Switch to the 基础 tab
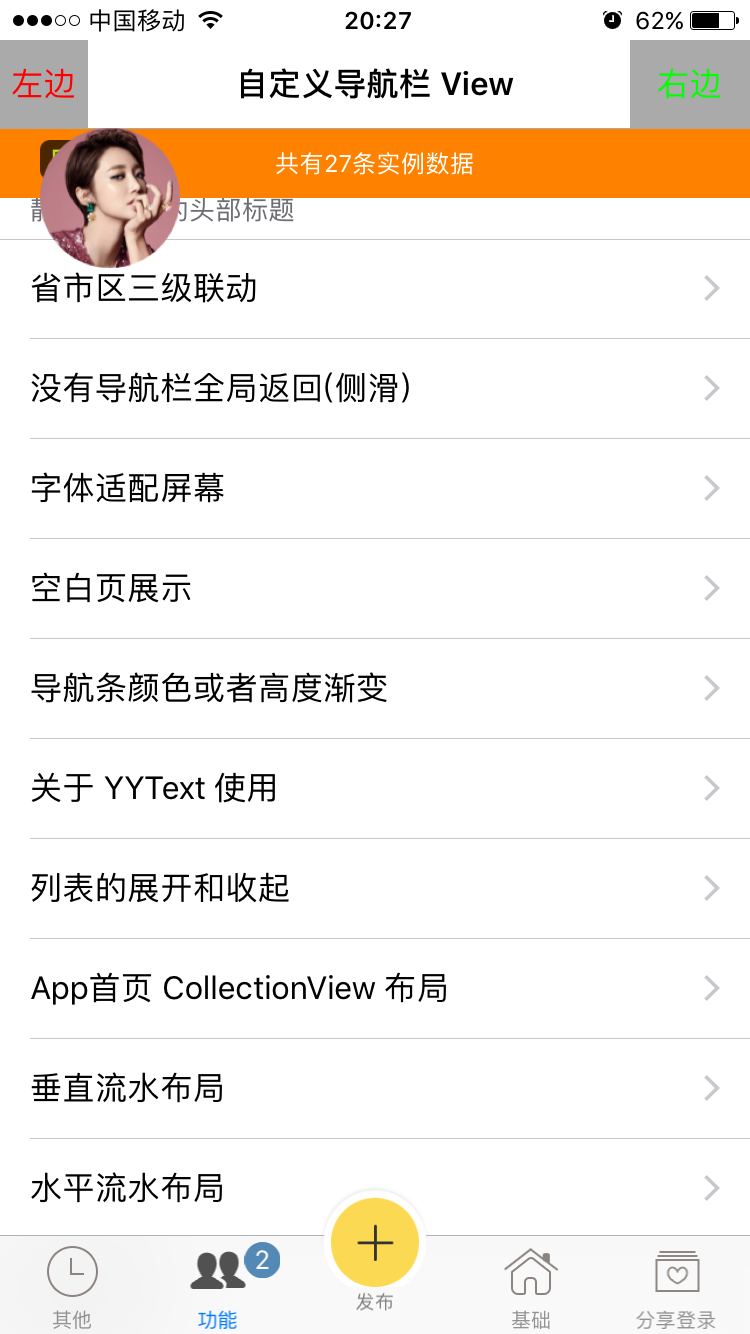Viewport: 750px width, 1334px height. point(531,1288)
